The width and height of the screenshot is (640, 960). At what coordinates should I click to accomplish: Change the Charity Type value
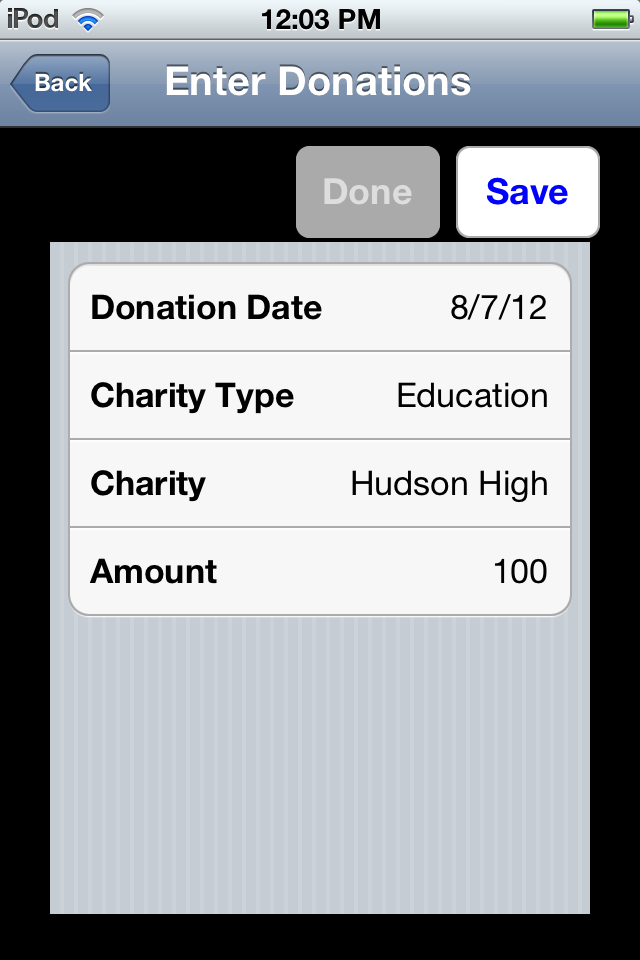320,396
